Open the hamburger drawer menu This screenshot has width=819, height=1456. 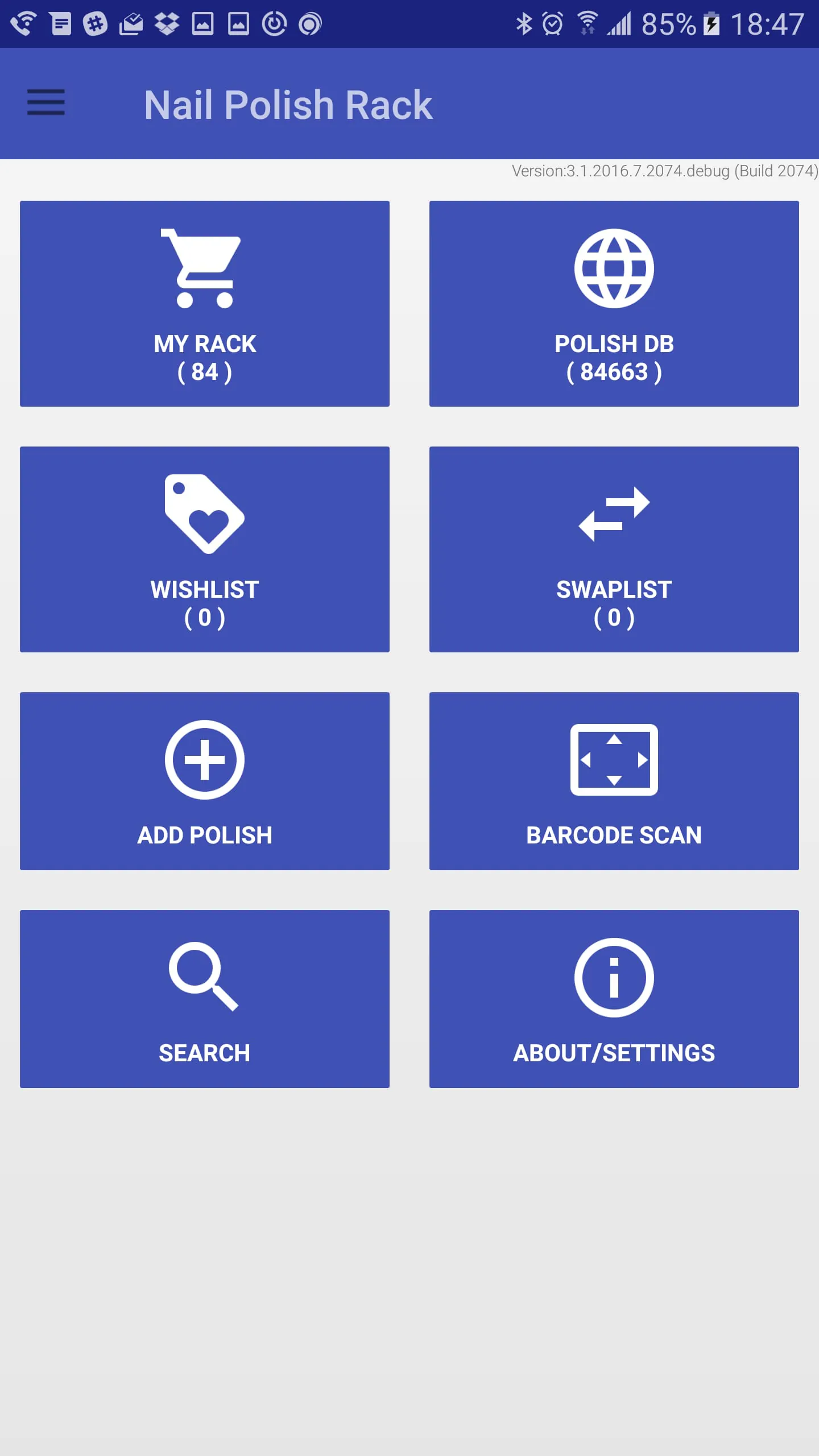click(46, 103)
